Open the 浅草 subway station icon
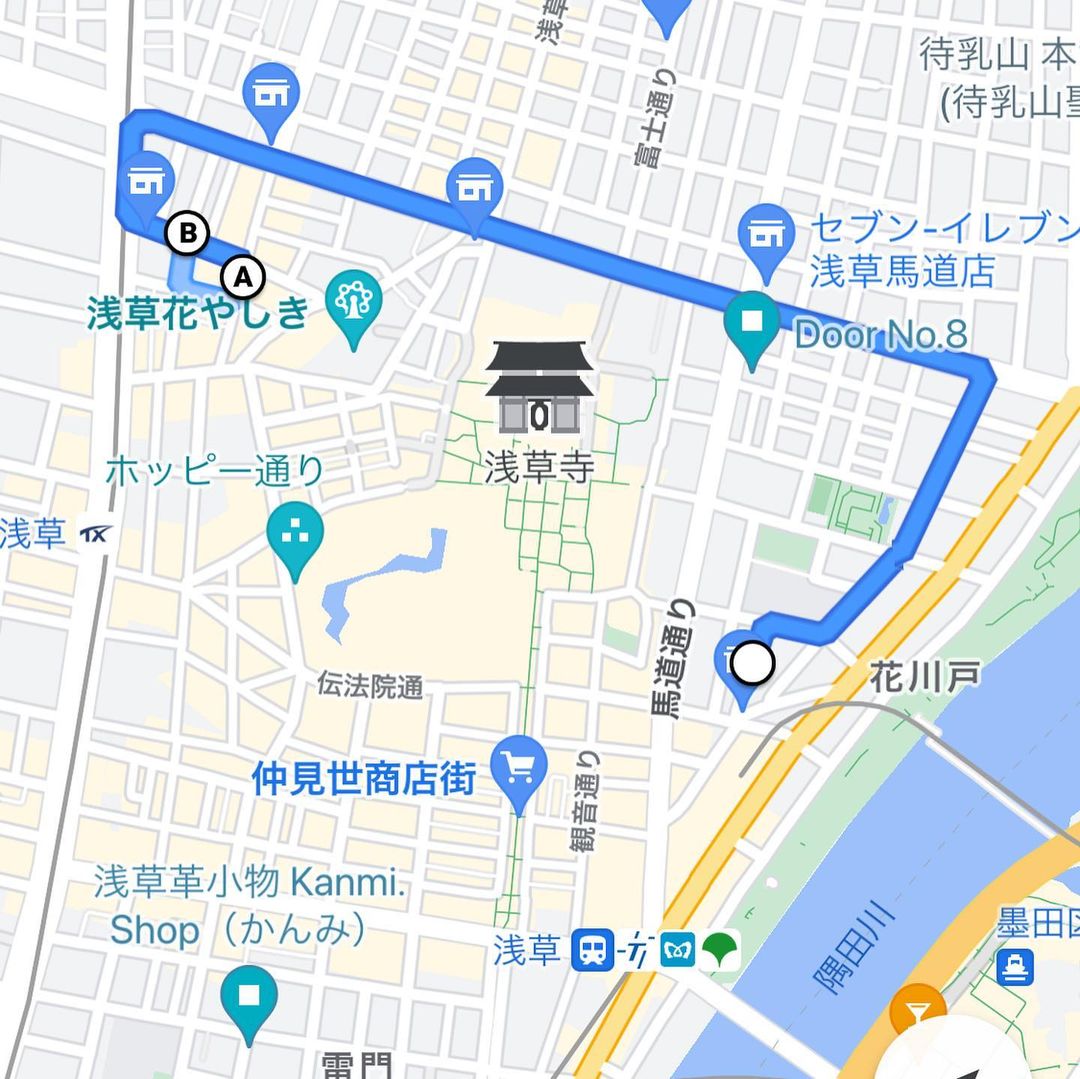The image size is (1080, 1079). 592,949
